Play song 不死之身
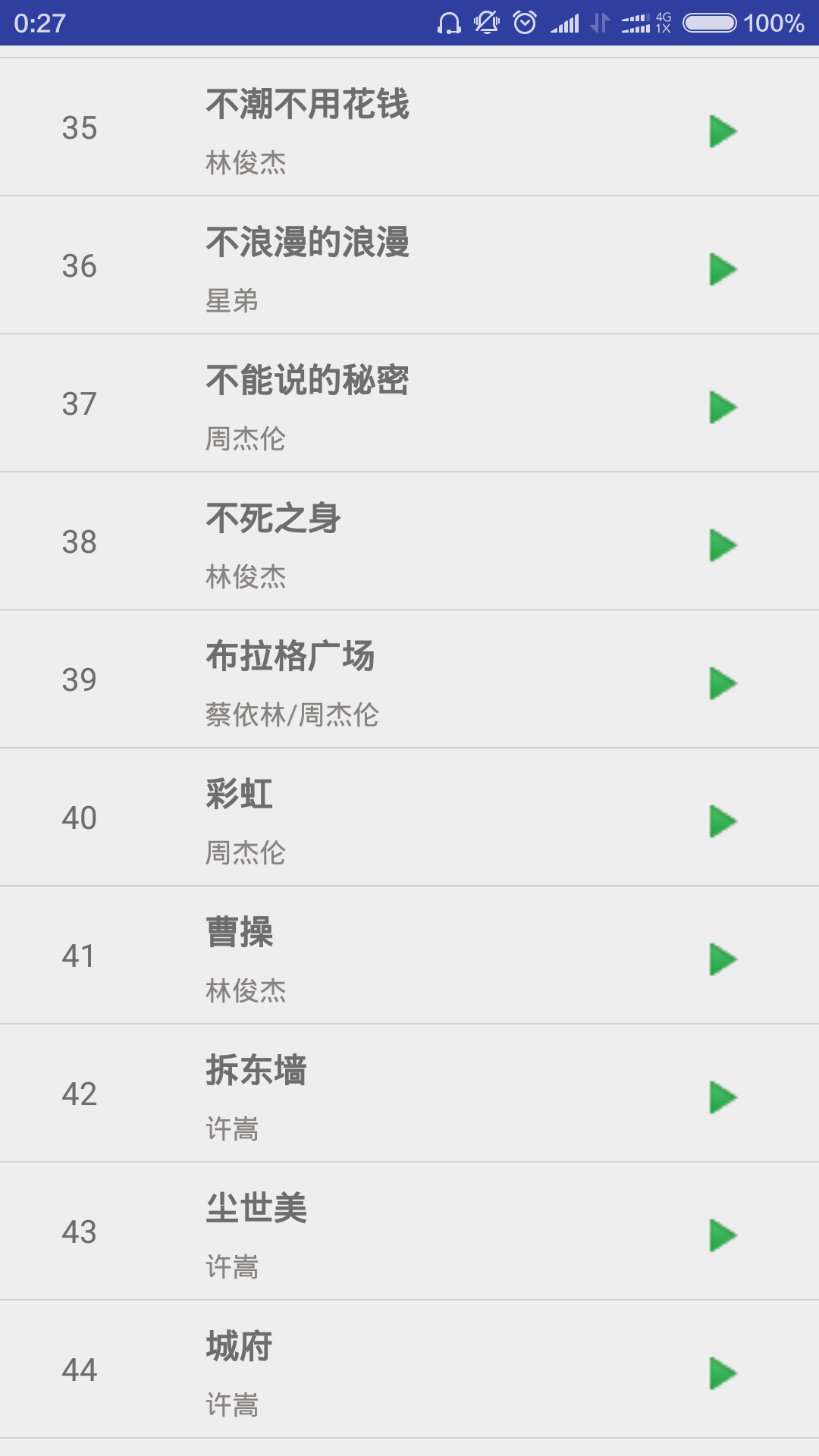 [723, 545]
